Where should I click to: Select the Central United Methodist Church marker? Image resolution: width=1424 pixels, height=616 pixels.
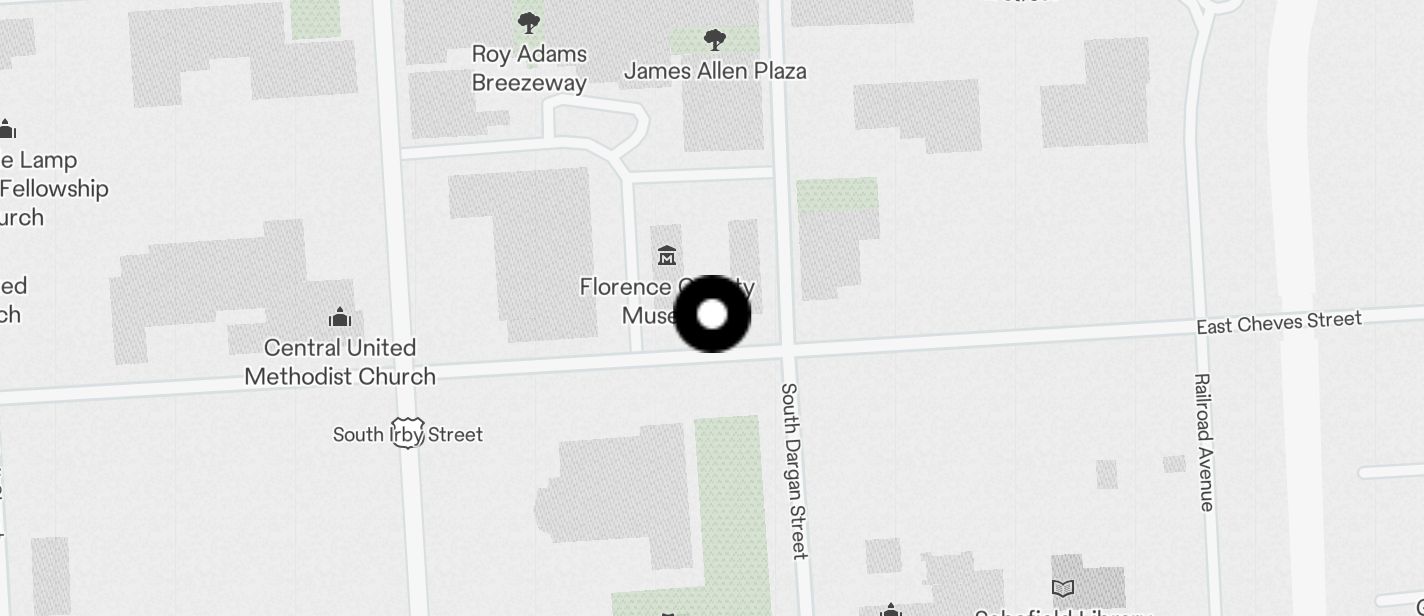(340, 318)
